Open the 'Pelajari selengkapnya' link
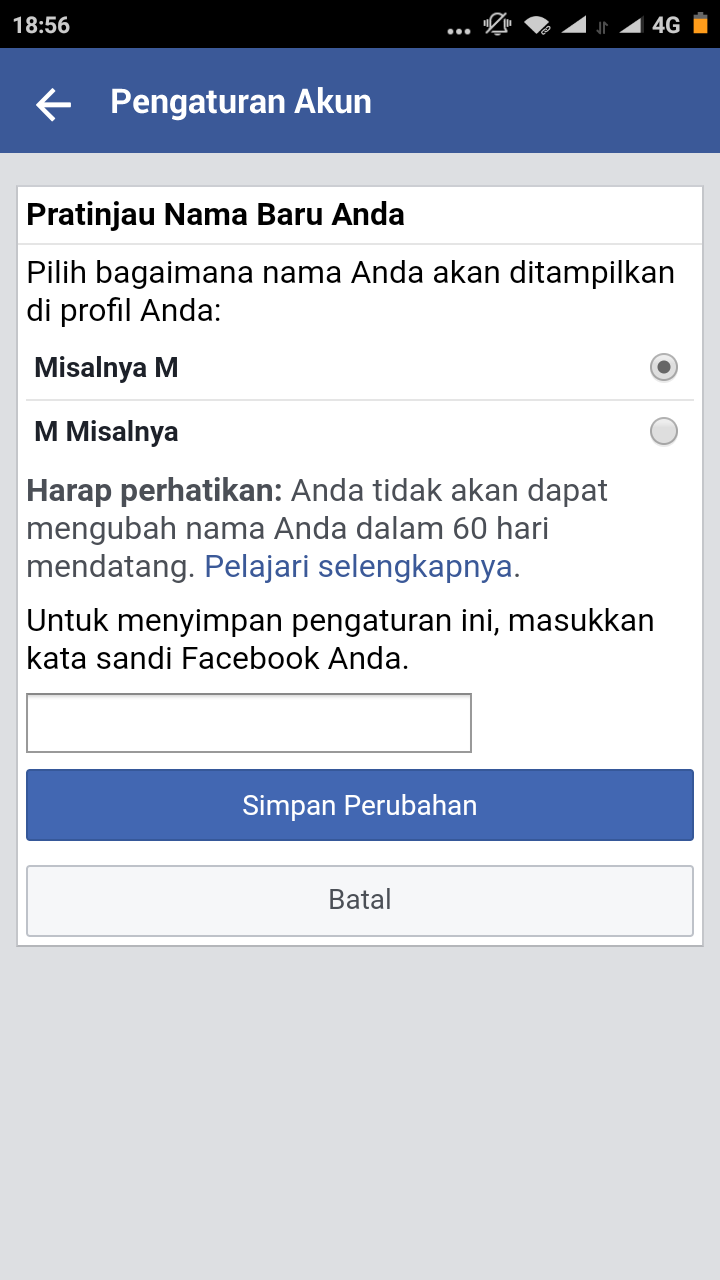720x1280 pixels. click(x=362, y=567)
